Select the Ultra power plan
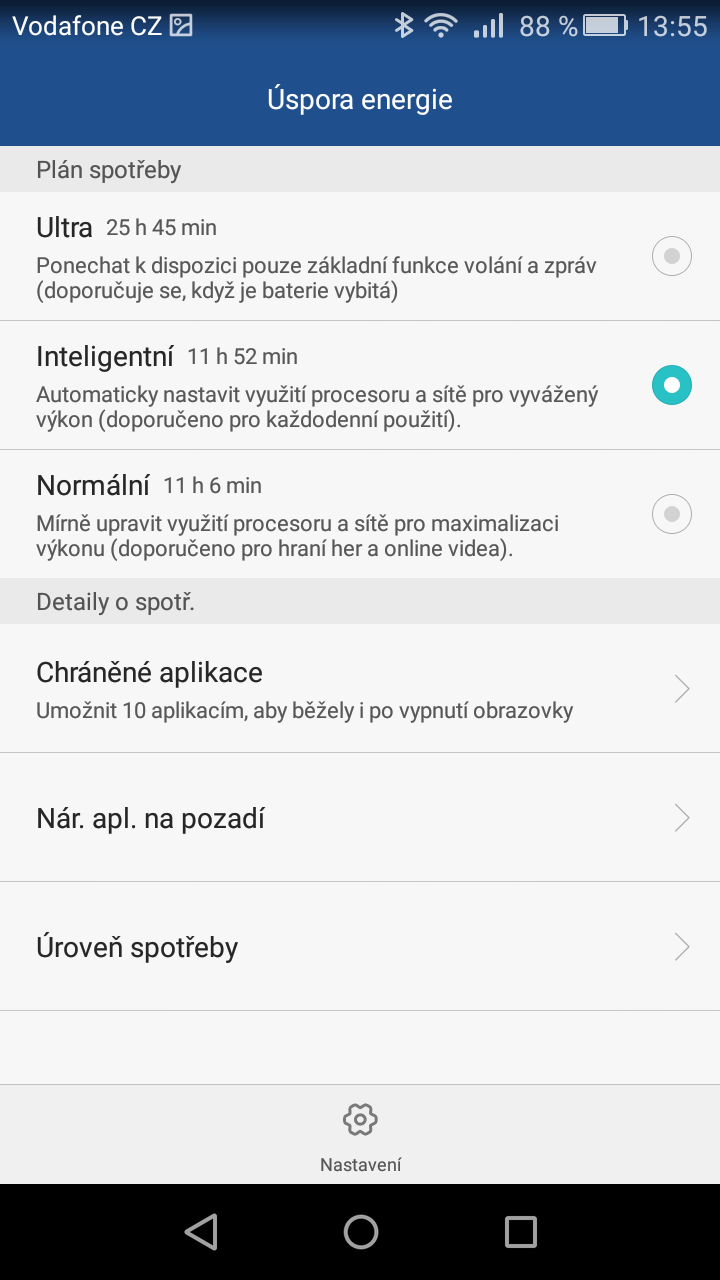The height and width of the screenshot is (1280, 720). pos(671,257)
